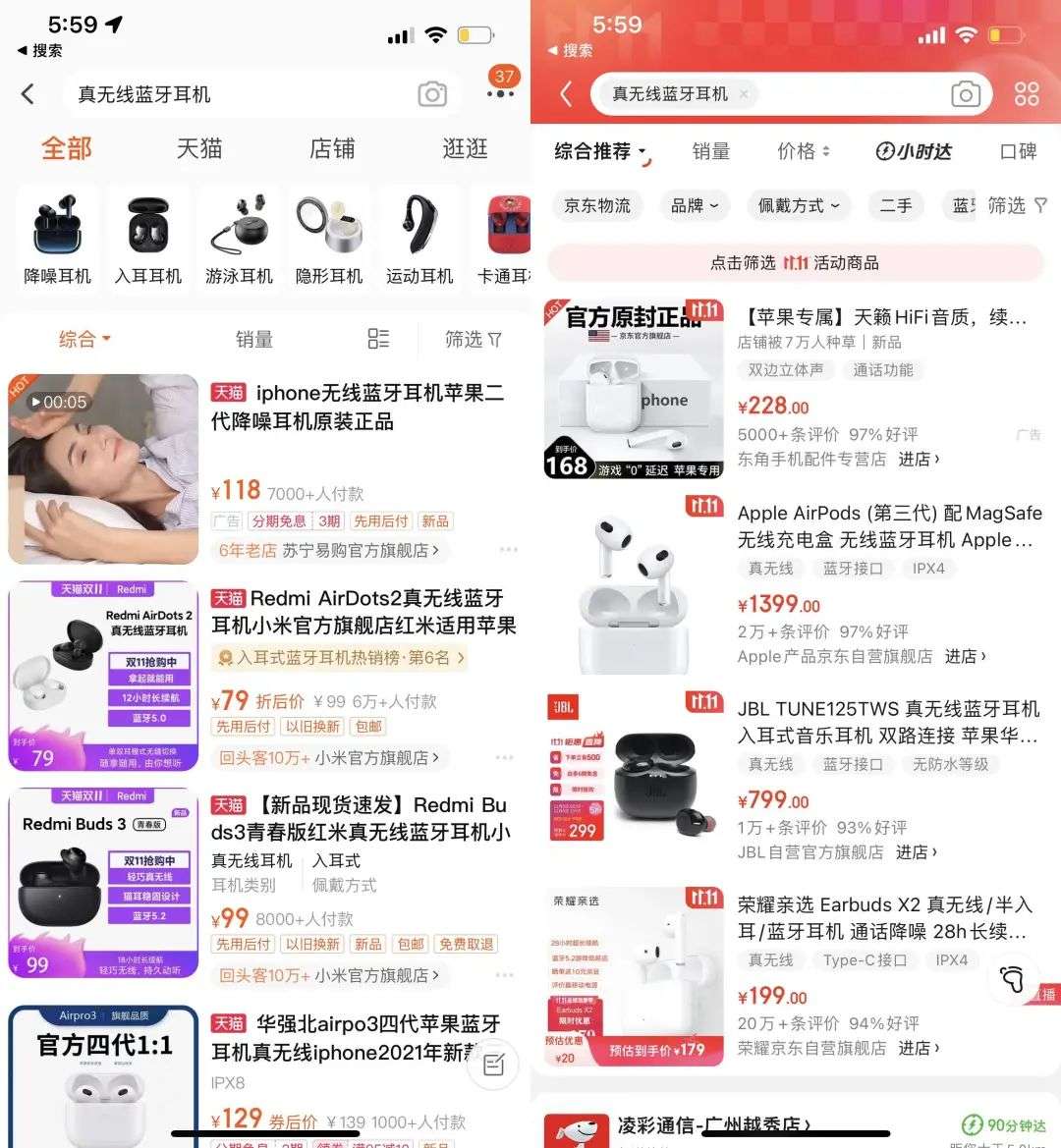Expand the 综合 sort dropdown
The image size is (1061, 1148).
[x=84, y=339]
